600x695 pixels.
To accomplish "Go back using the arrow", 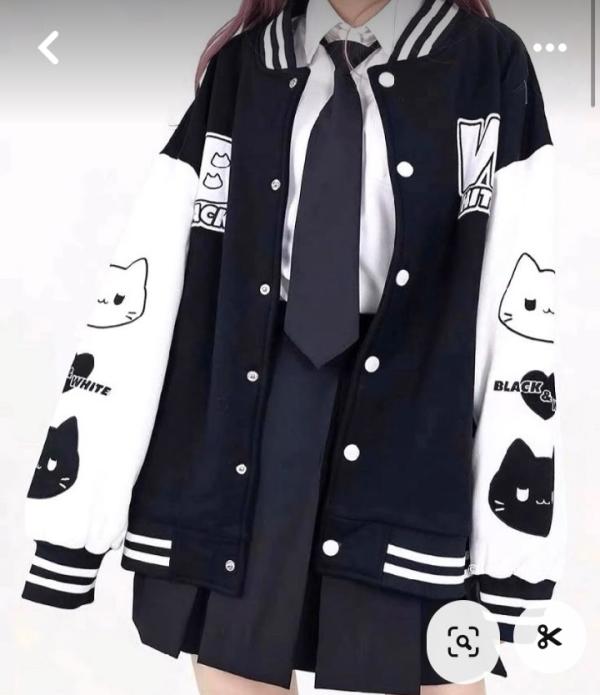I will 48,47.
